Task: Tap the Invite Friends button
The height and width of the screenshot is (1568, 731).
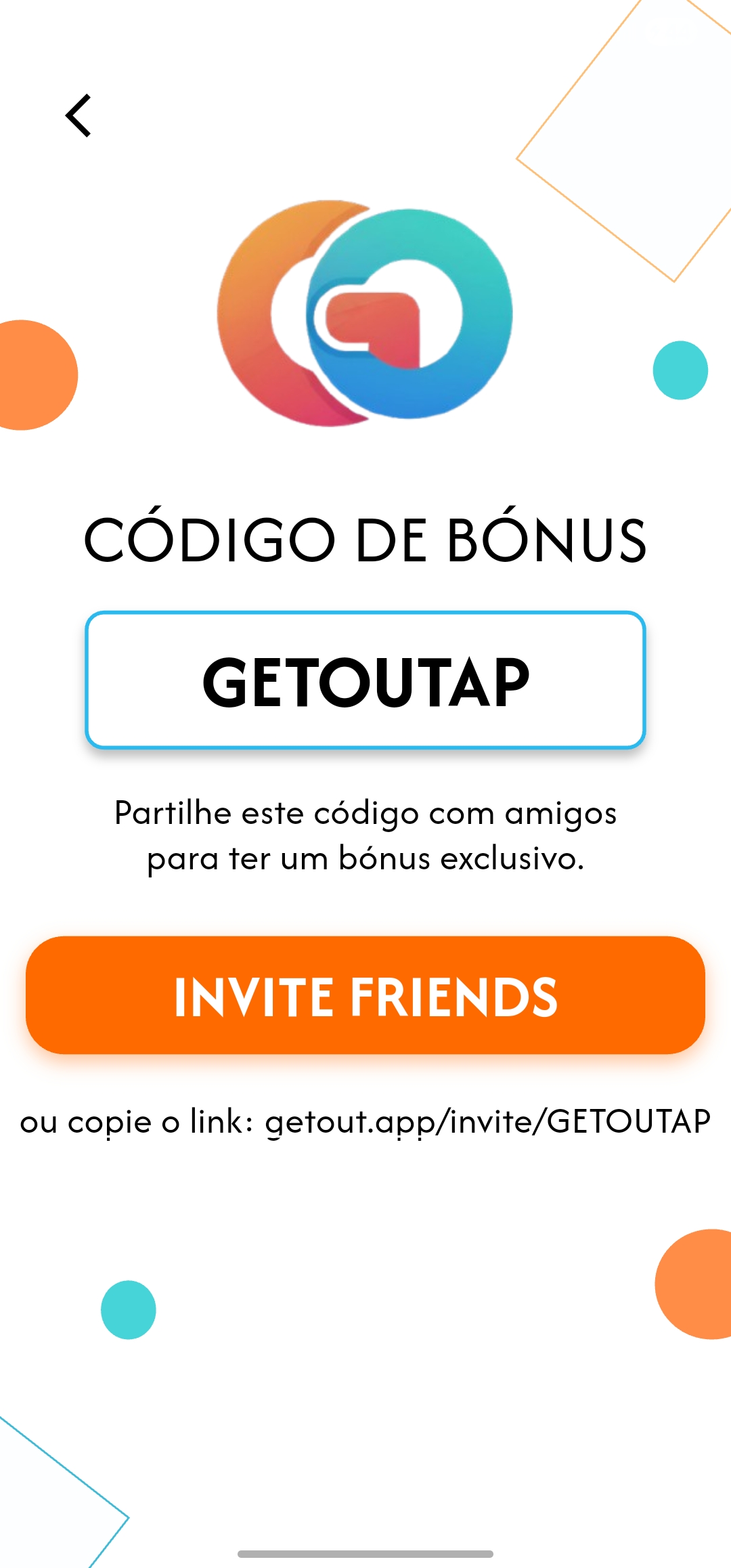Action: (365, 995)
